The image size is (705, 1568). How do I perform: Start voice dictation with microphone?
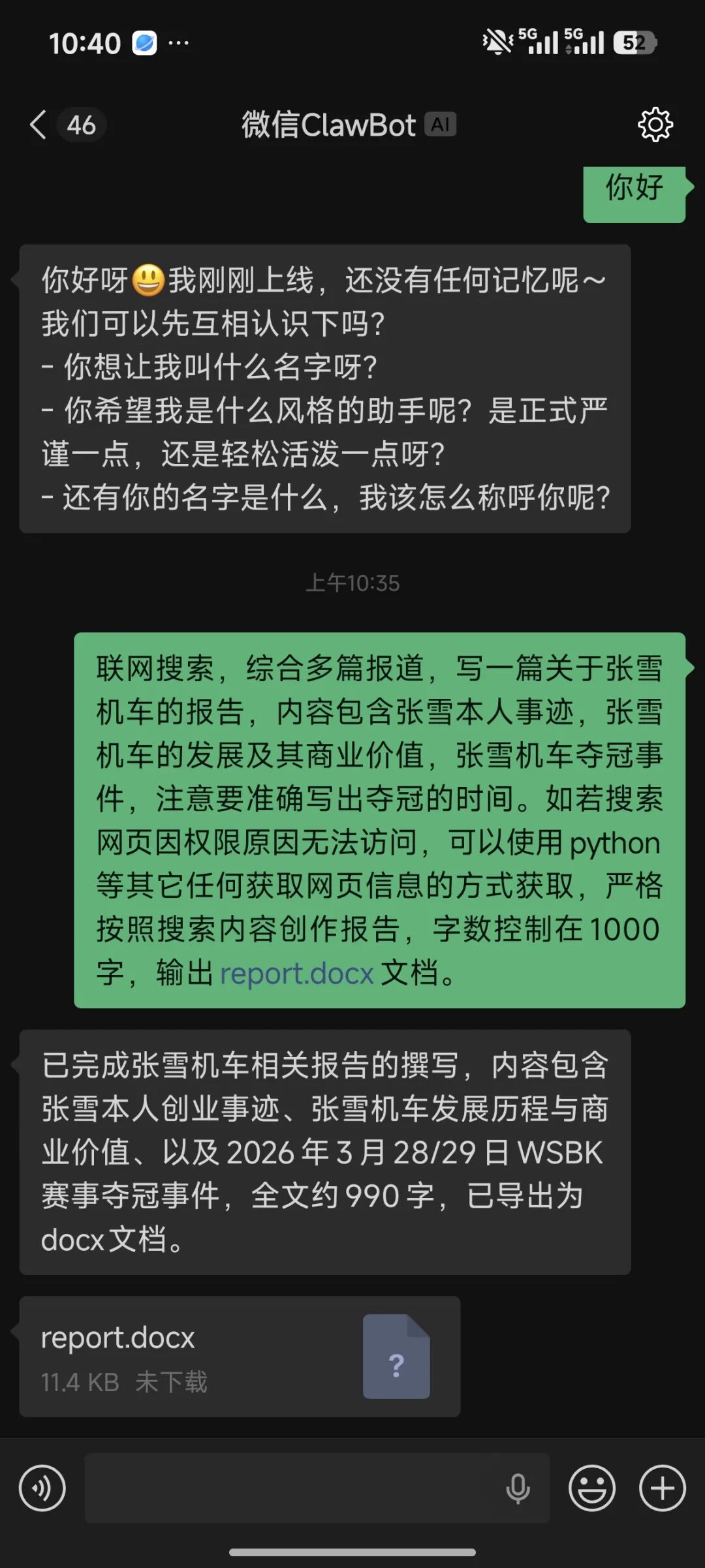518,1488
